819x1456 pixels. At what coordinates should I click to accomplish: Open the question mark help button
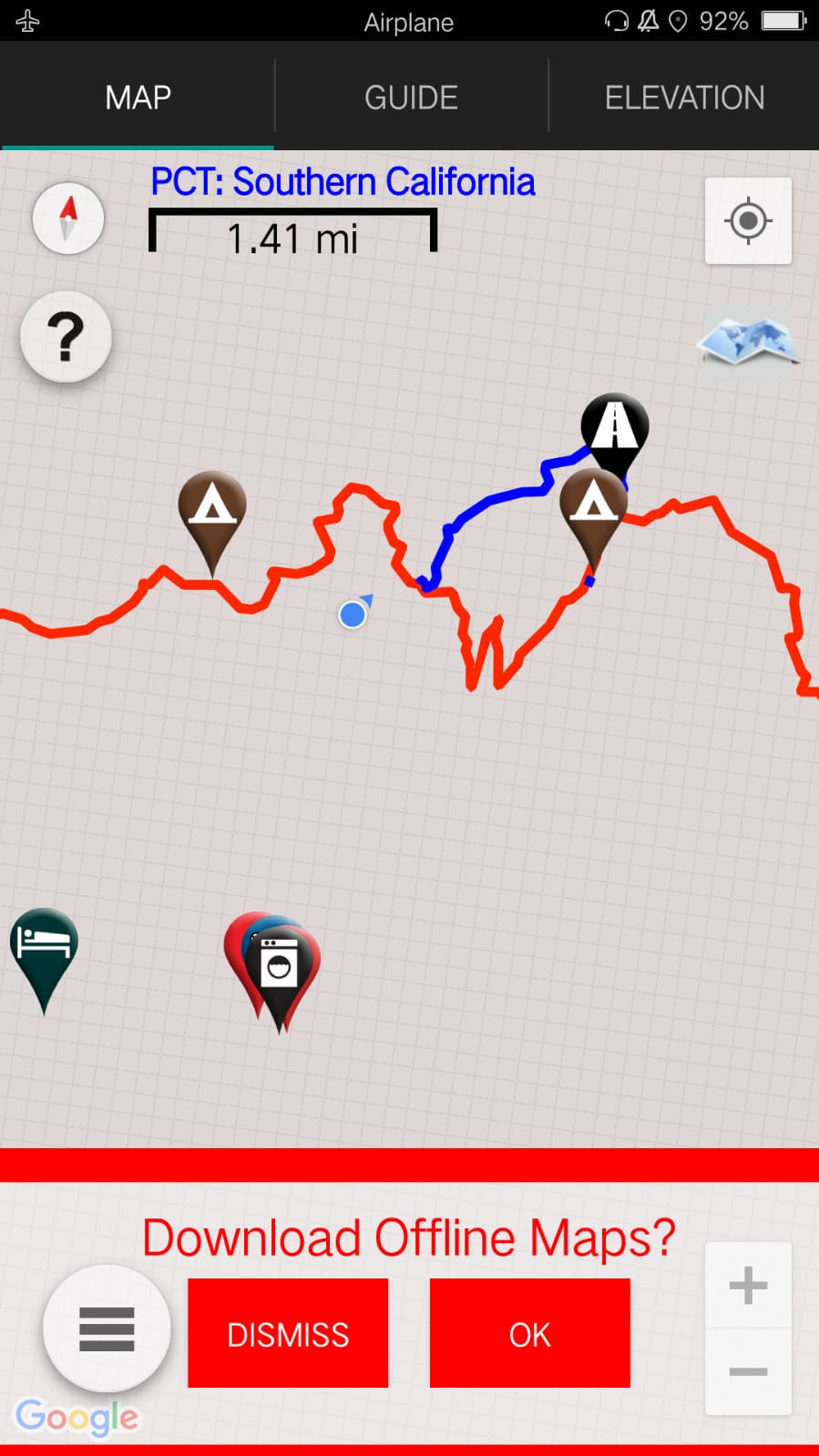pyautogui.click(x=66, y=337)
